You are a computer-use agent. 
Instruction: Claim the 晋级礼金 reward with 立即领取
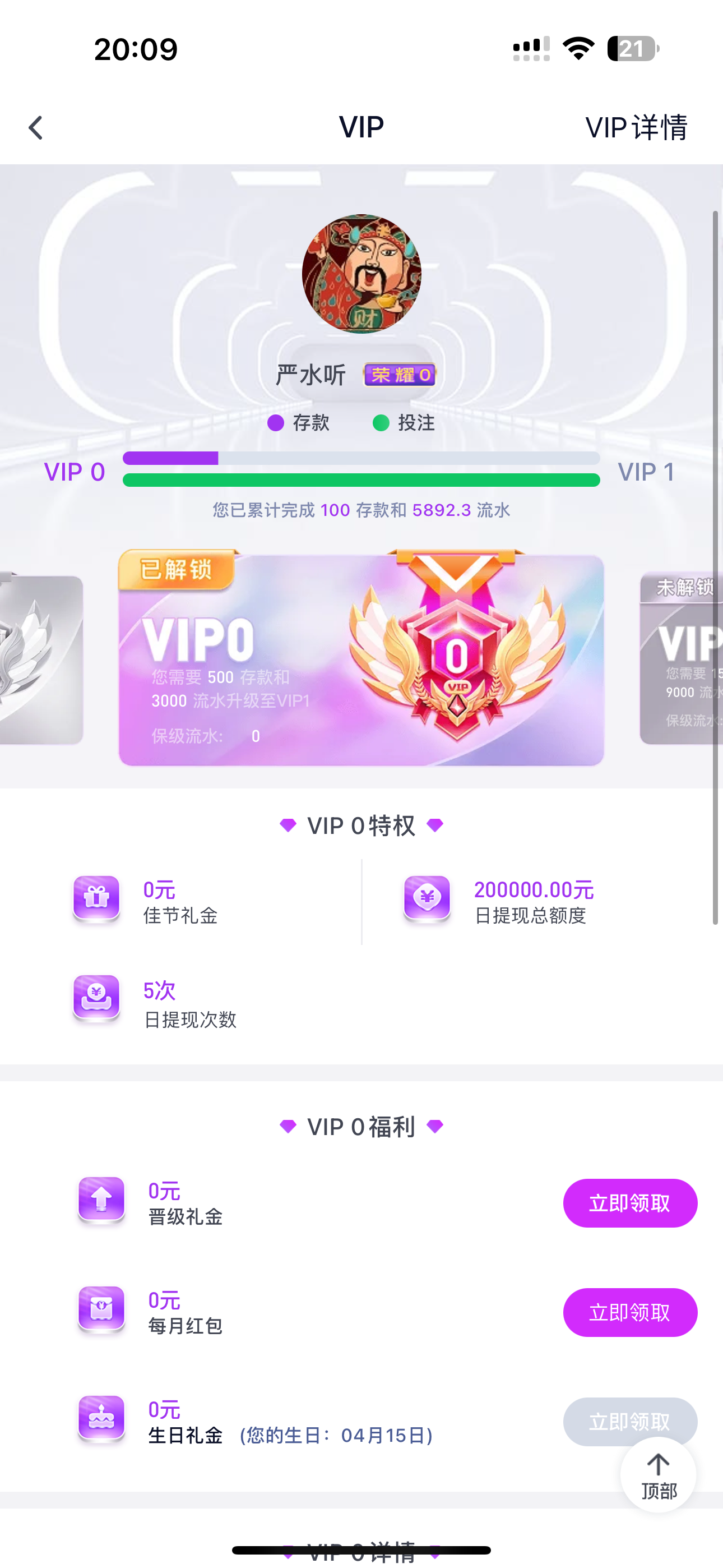[629, 1203]
